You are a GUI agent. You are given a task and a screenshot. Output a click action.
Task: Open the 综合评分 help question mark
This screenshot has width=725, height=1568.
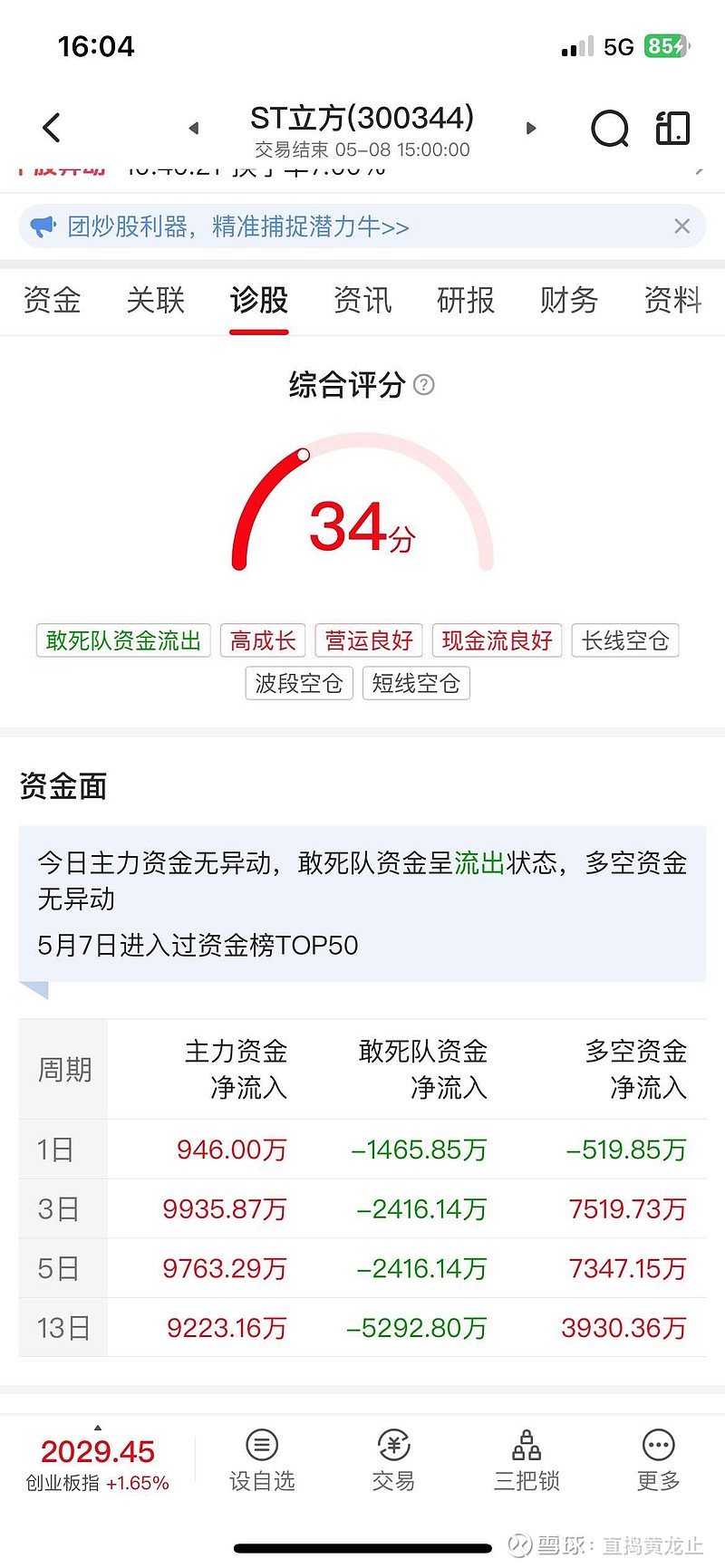[423, 385]
